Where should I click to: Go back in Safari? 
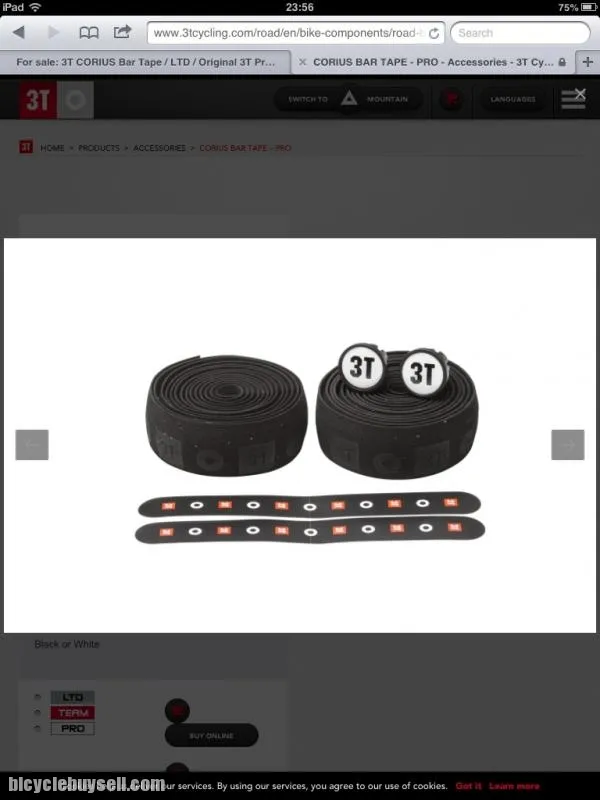point(19,33)
